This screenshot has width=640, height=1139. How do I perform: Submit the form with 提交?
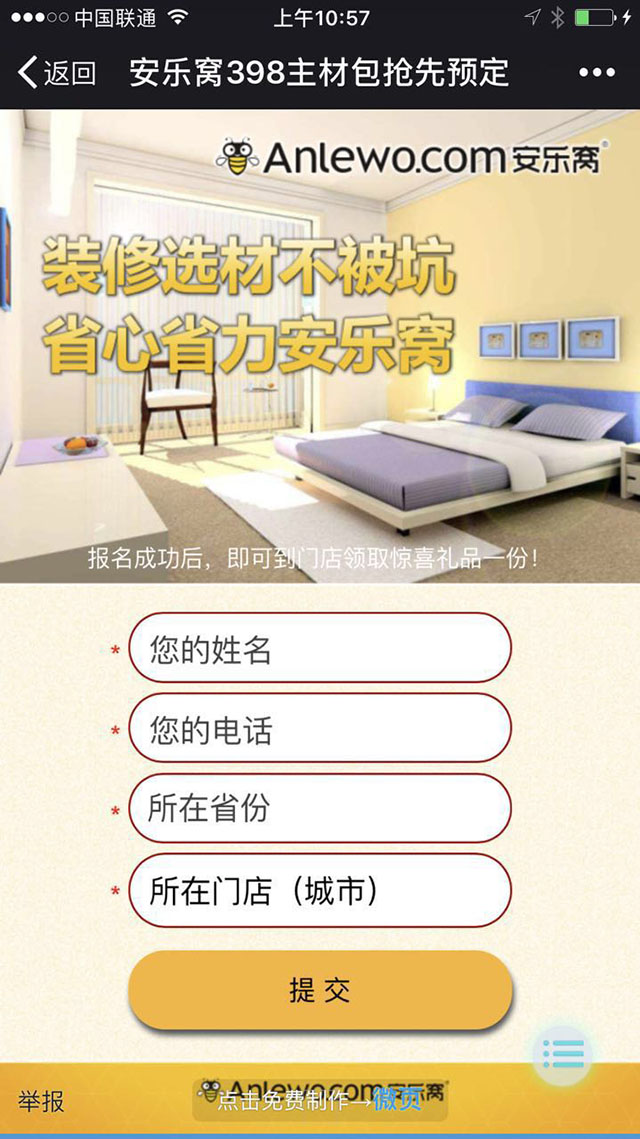320,990
